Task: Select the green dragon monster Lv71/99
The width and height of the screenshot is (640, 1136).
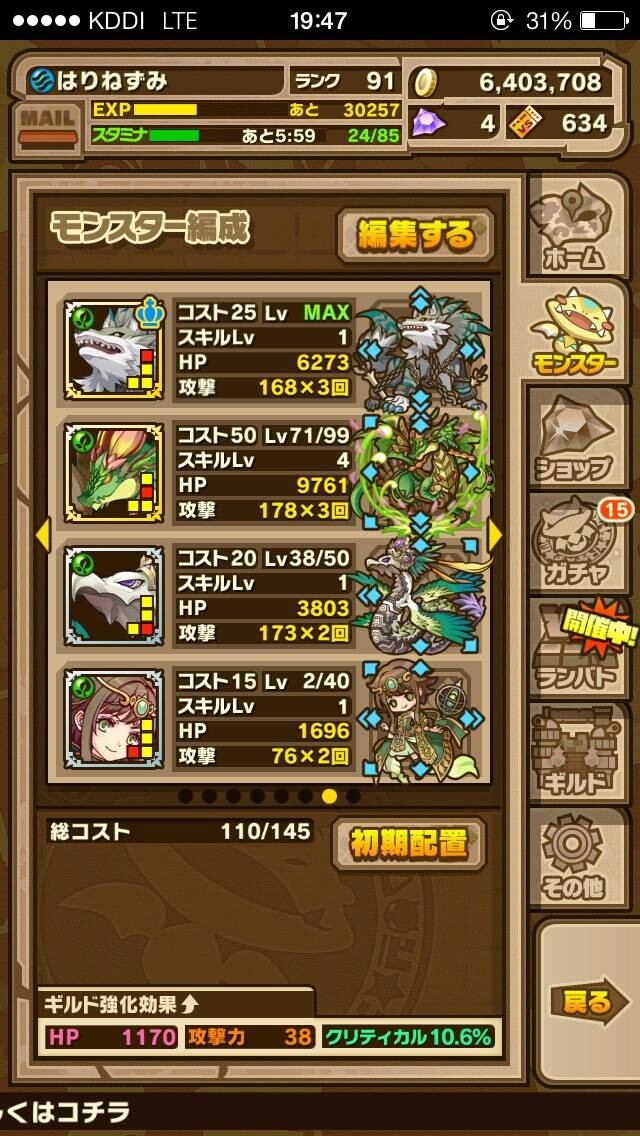Action: pyautogui.click(x=113, y=473)
